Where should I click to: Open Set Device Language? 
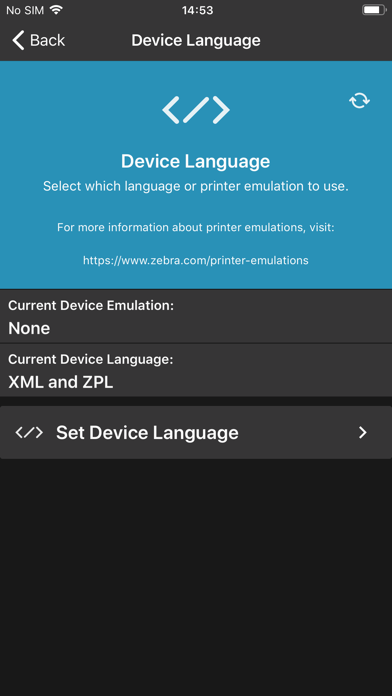click(x=196, y=432)
